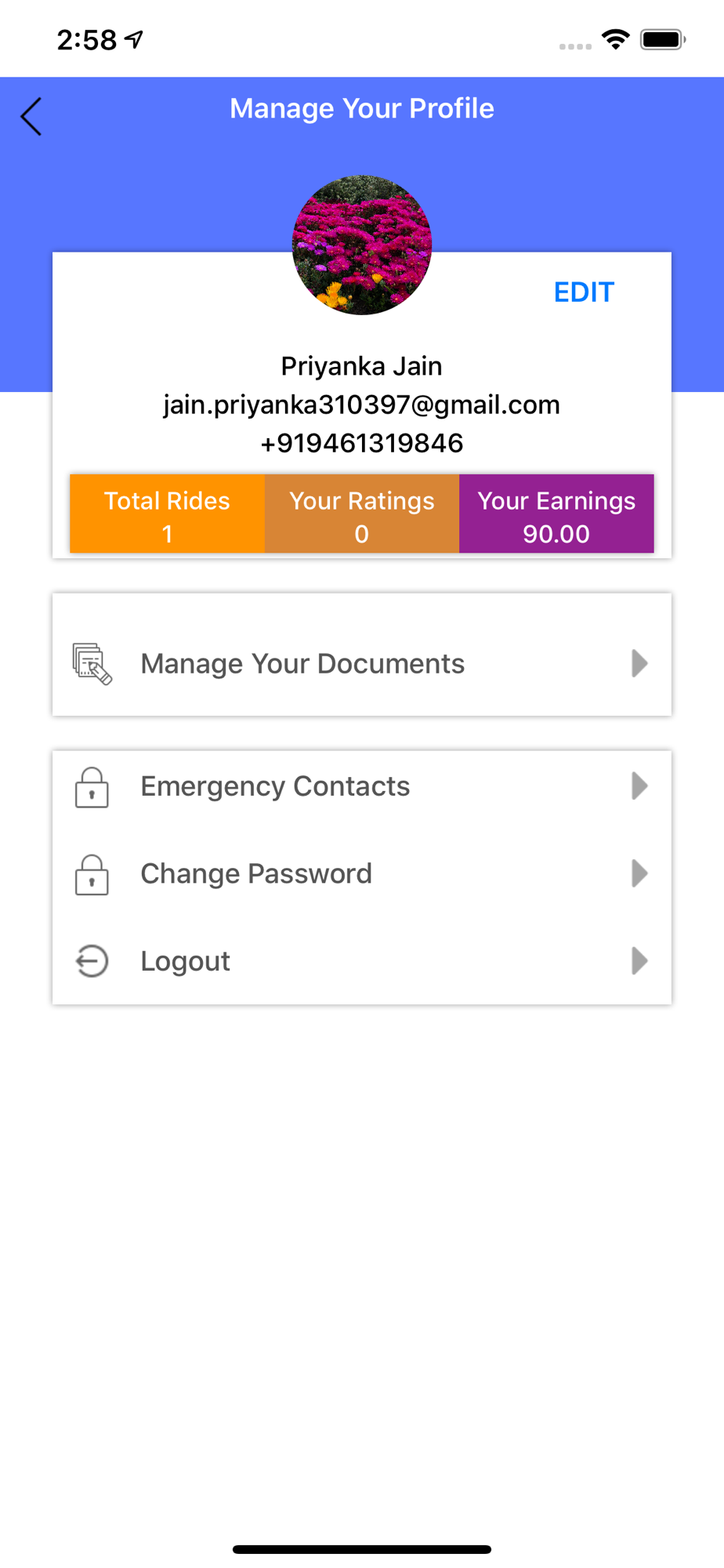This screenshot has width=724, height=1568.
Task: Tap EDIT to modify profile
Action: click(x=584, y=292)
